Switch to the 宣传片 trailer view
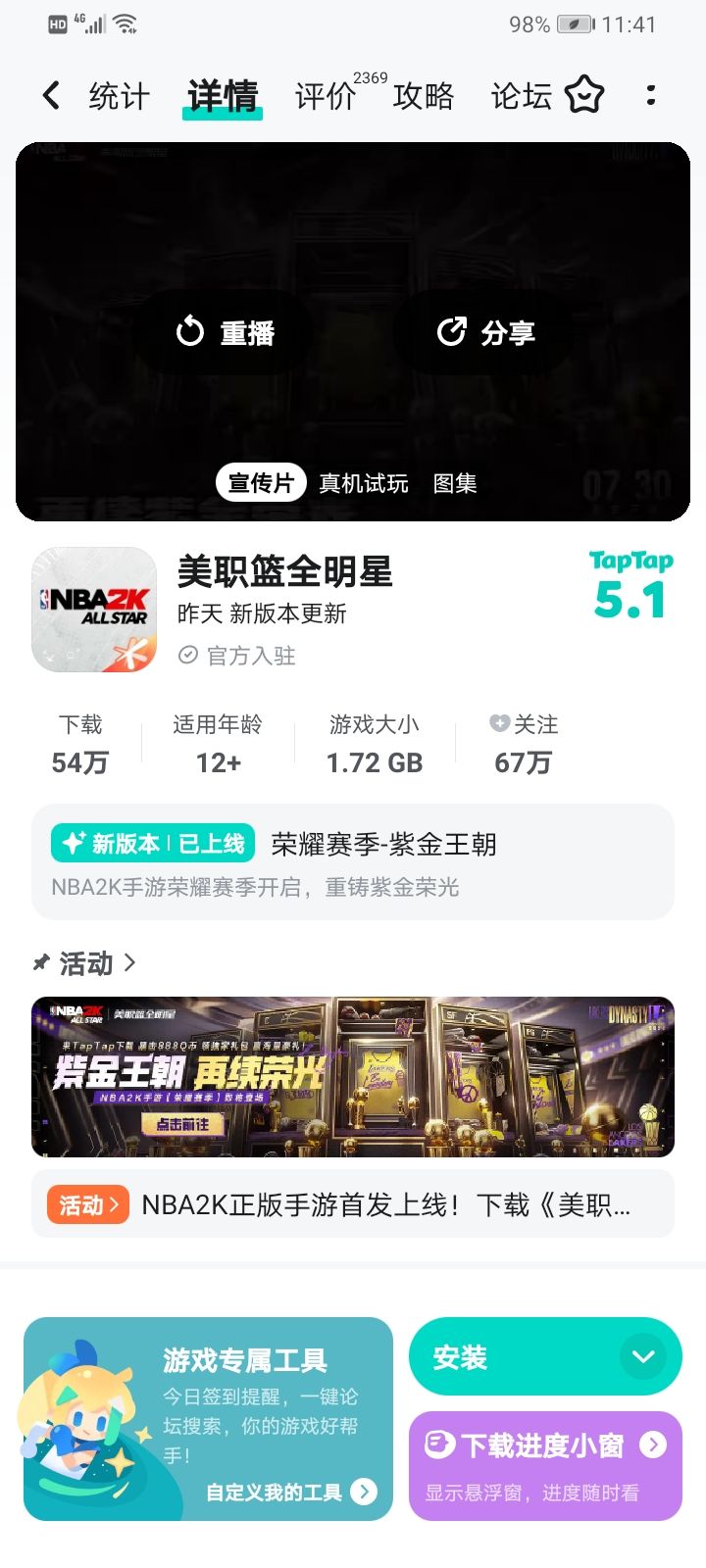Screen dimensions: 706x1568 (x=259, y=482)
